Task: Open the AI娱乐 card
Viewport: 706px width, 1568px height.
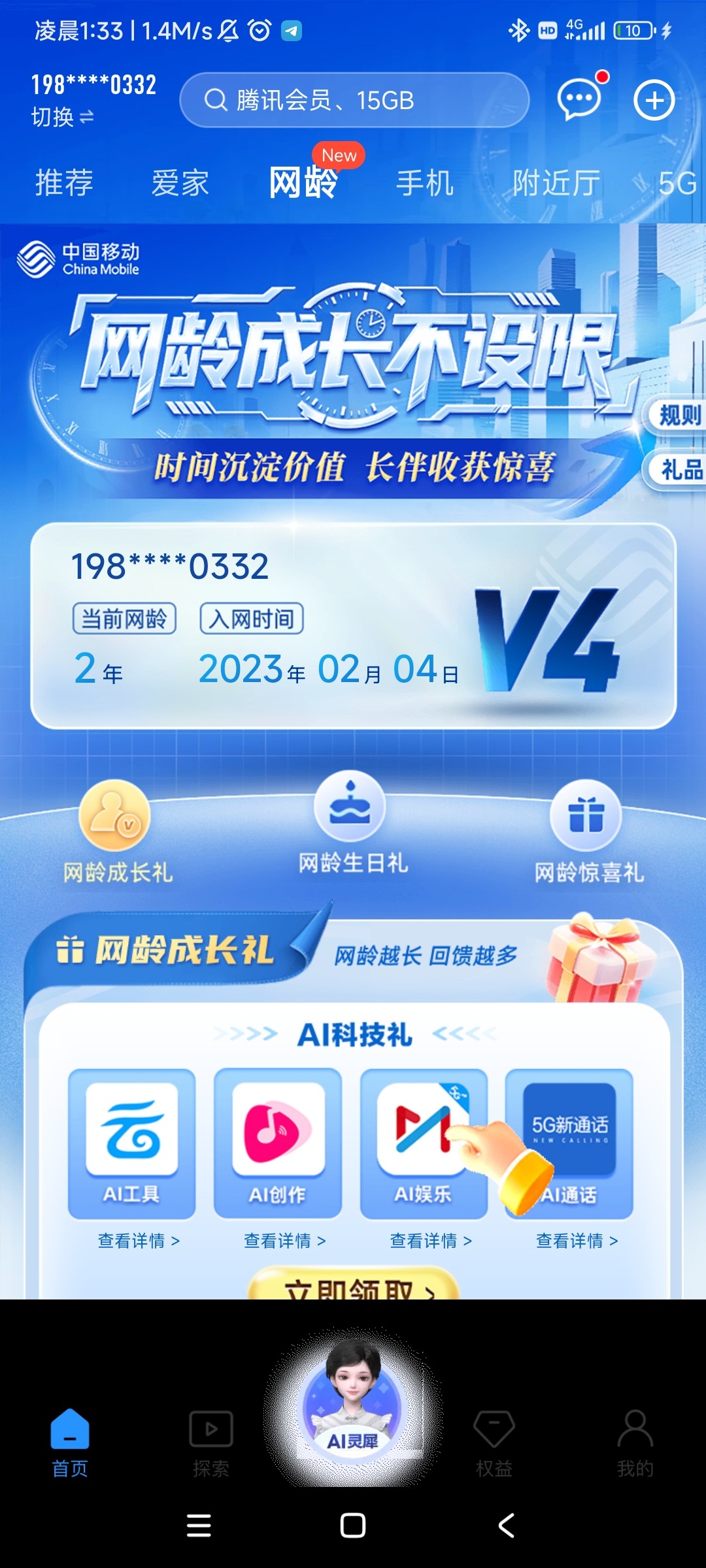Action: 423,1143
